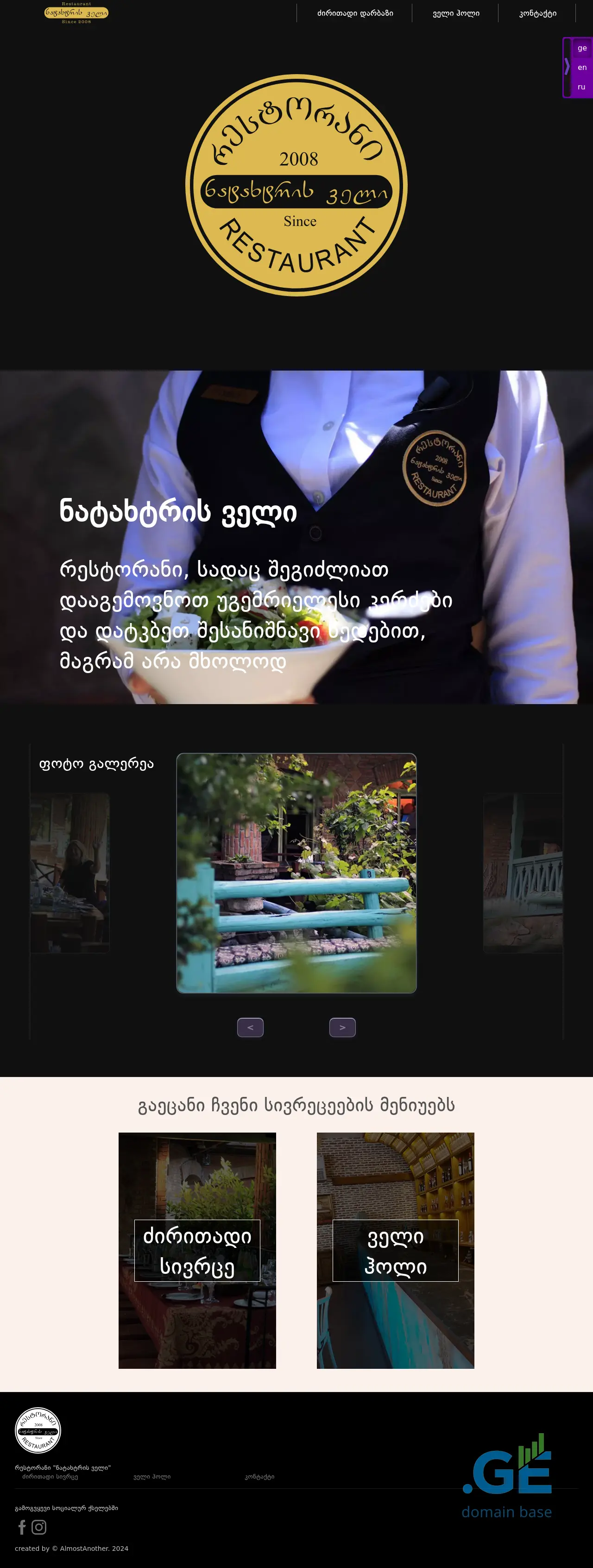The height and width of the screenshot is (1568, 593).
Task: Open footer link კონტაქტი
Action: pyautogui.click(x=259, y=1477)
